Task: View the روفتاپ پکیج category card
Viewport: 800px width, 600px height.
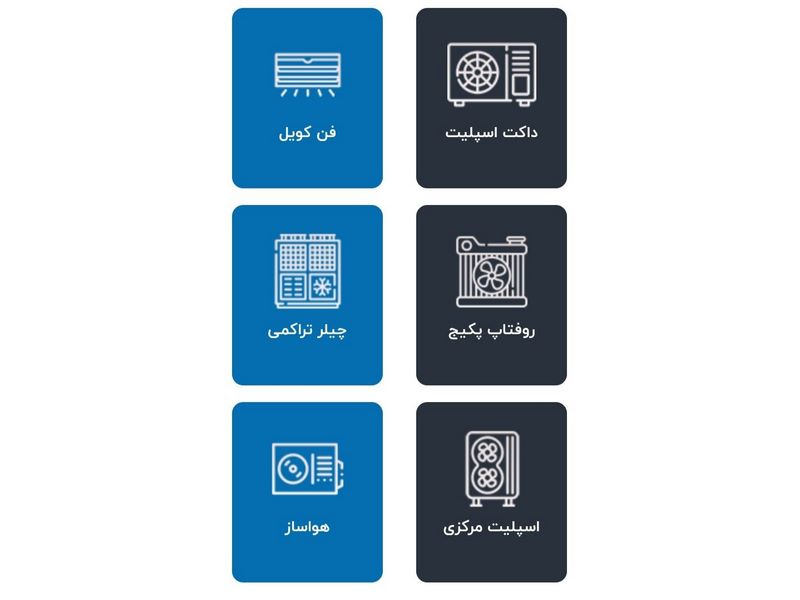Action: [491, 295]
